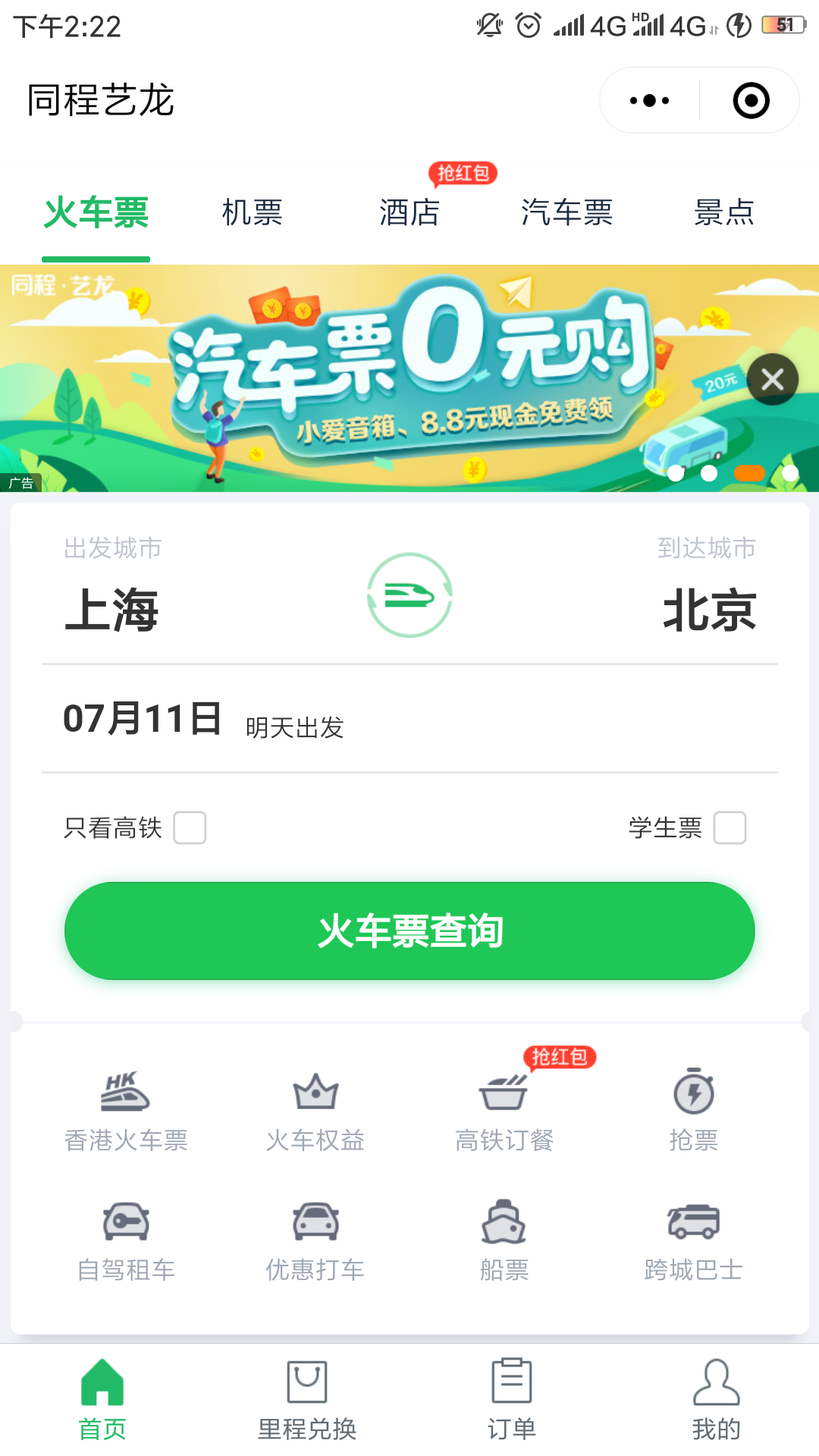The image size is (819, 1456).
Task: Dismiss the 汽车票0元购 ad banner
Action: 772,379
